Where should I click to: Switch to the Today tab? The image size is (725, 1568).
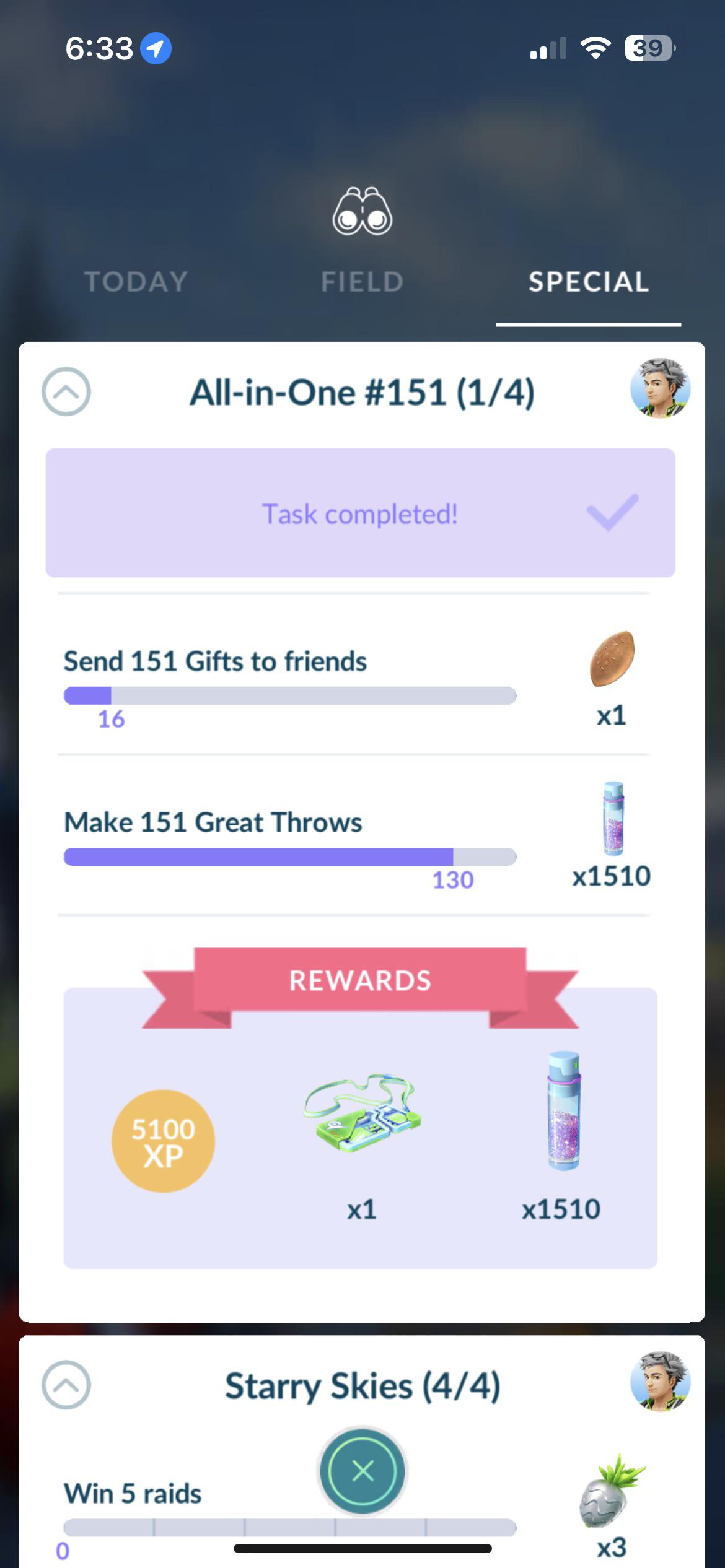point(136,282)
